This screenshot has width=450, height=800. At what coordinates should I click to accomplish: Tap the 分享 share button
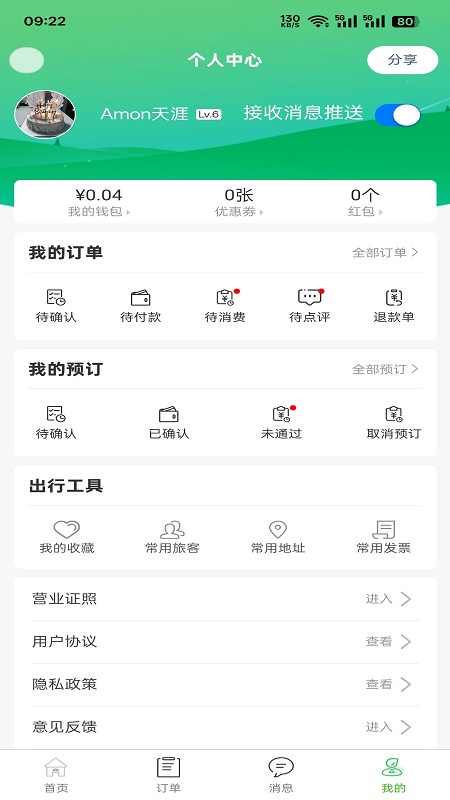402,60
